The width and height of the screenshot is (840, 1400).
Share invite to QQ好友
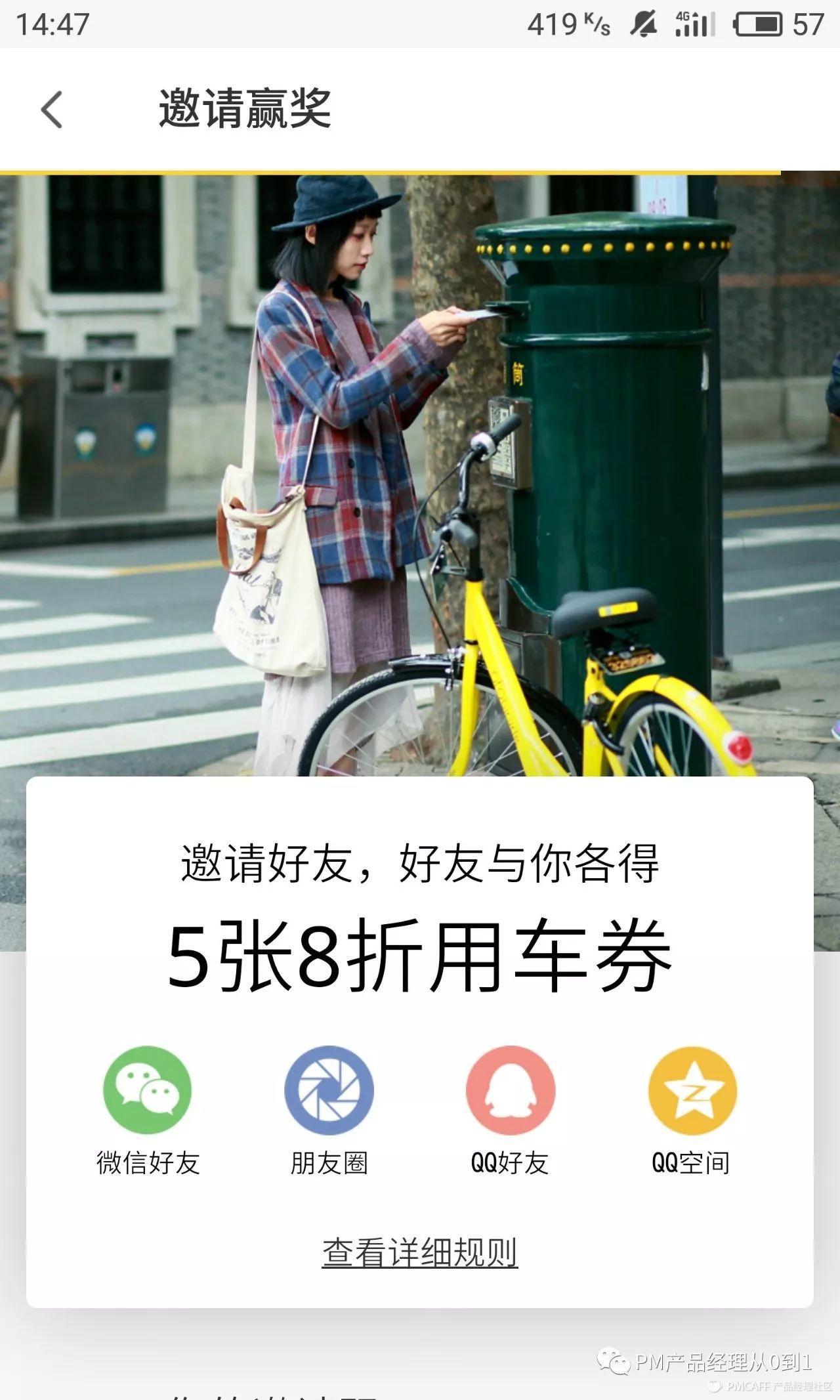(510, 1091)
